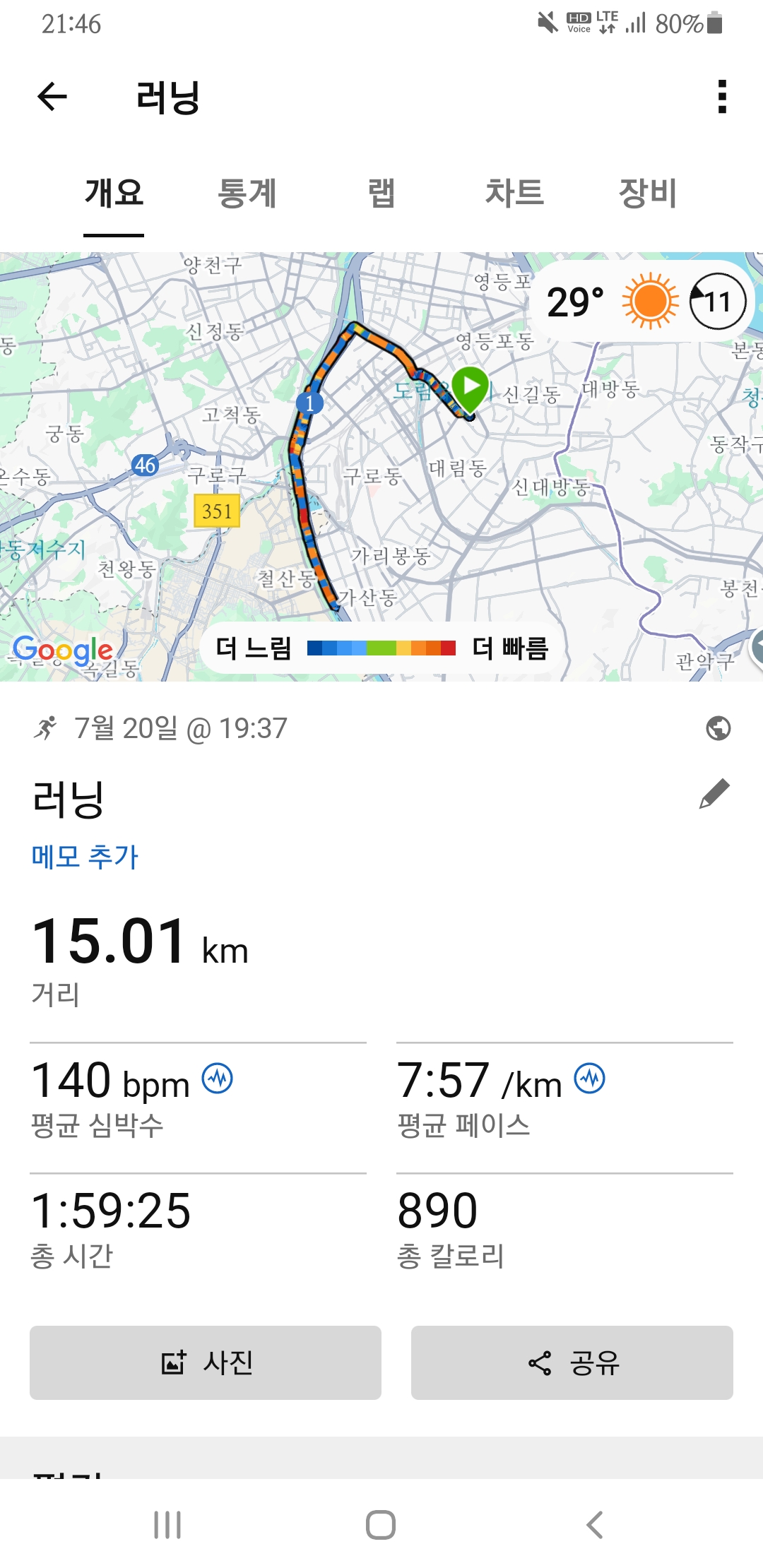Select the 장비 tab
The width and height of the screenshot is (763, 1568).
(647, 194)
